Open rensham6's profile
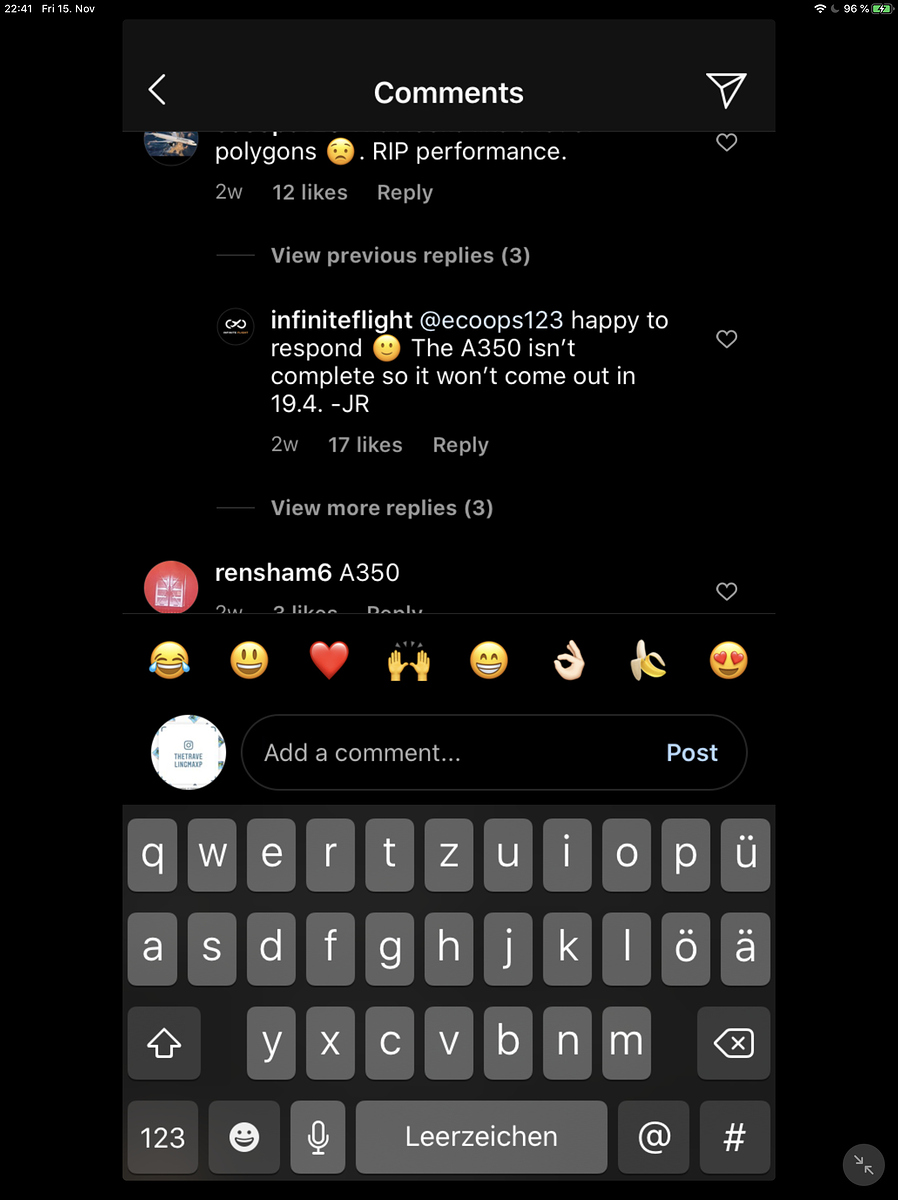The image size is (898, 1200). click(x=273, y=573)
